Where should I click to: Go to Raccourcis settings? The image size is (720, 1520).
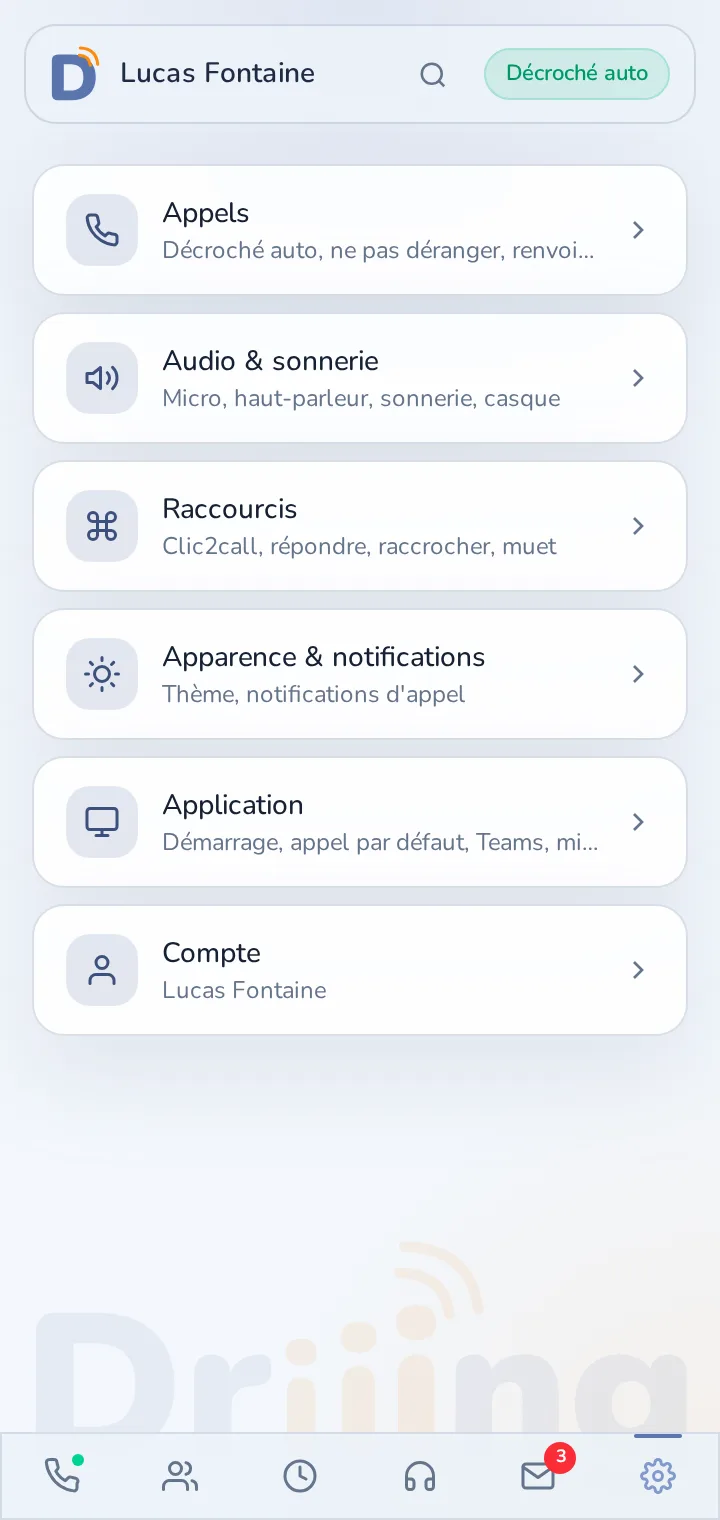pos(360,526)
